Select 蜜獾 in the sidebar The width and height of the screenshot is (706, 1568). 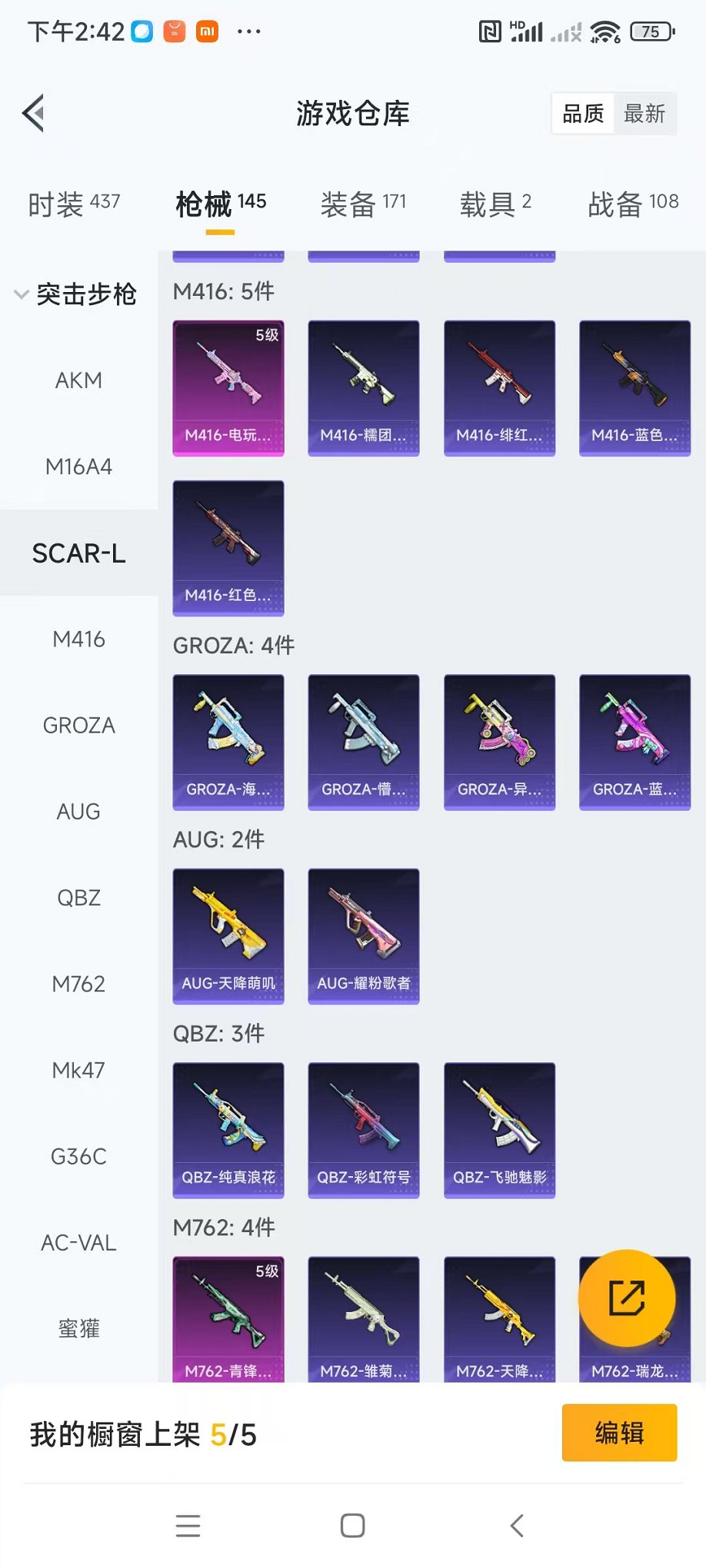78,1328
